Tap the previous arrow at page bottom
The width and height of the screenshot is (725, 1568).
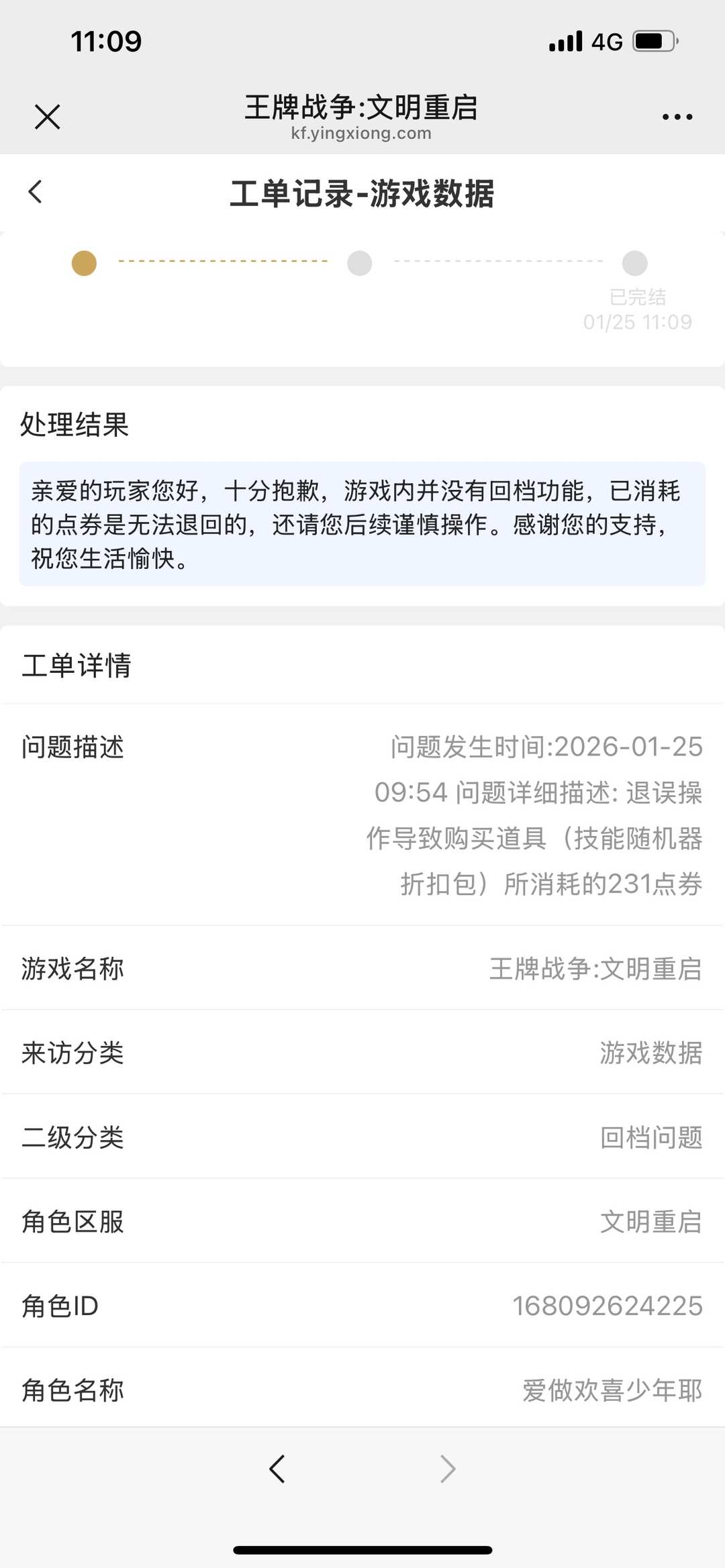tap(278, 1467)
